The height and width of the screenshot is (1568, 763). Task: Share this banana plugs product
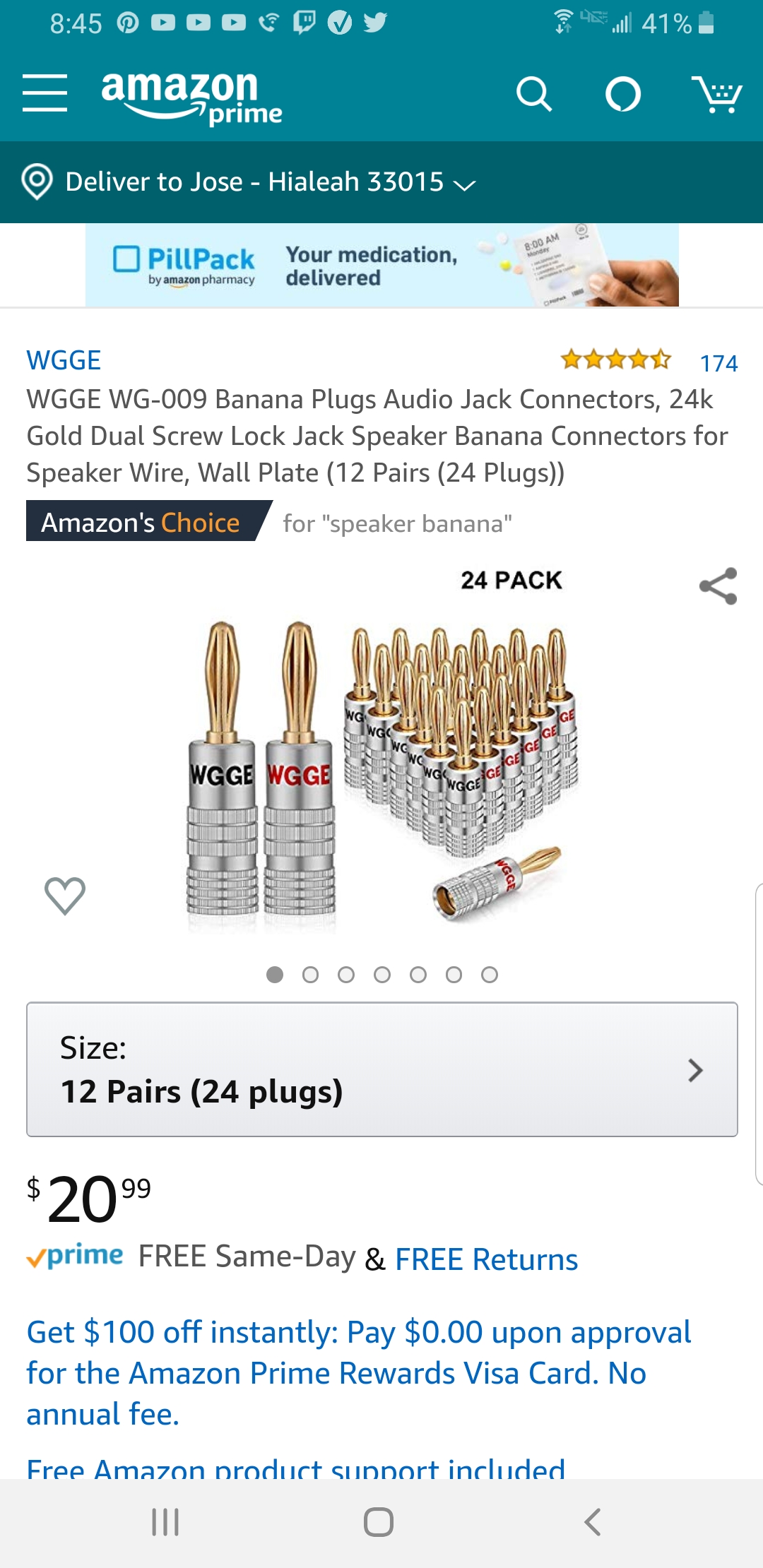tap(718, 586)
